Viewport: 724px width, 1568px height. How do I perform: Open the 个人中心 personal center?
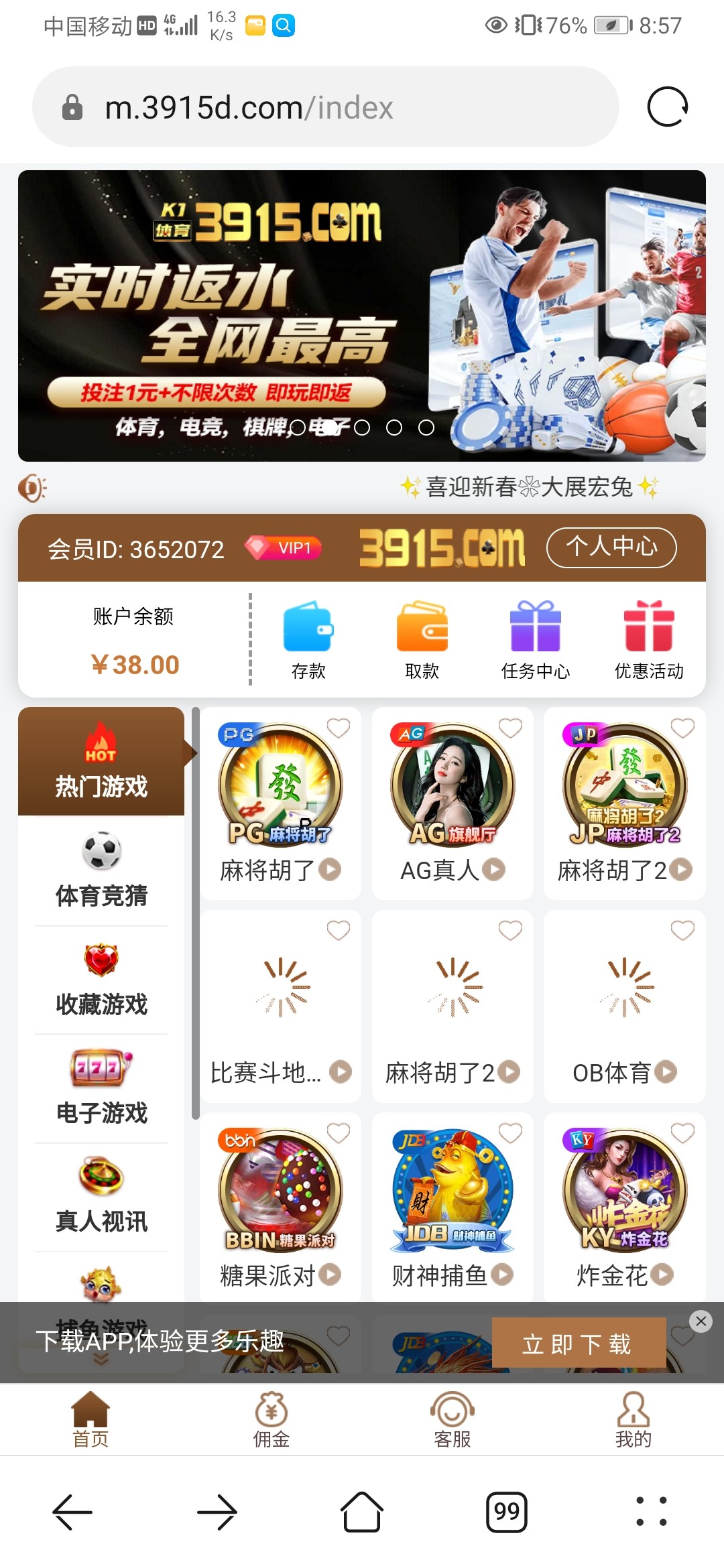[611, 547]
